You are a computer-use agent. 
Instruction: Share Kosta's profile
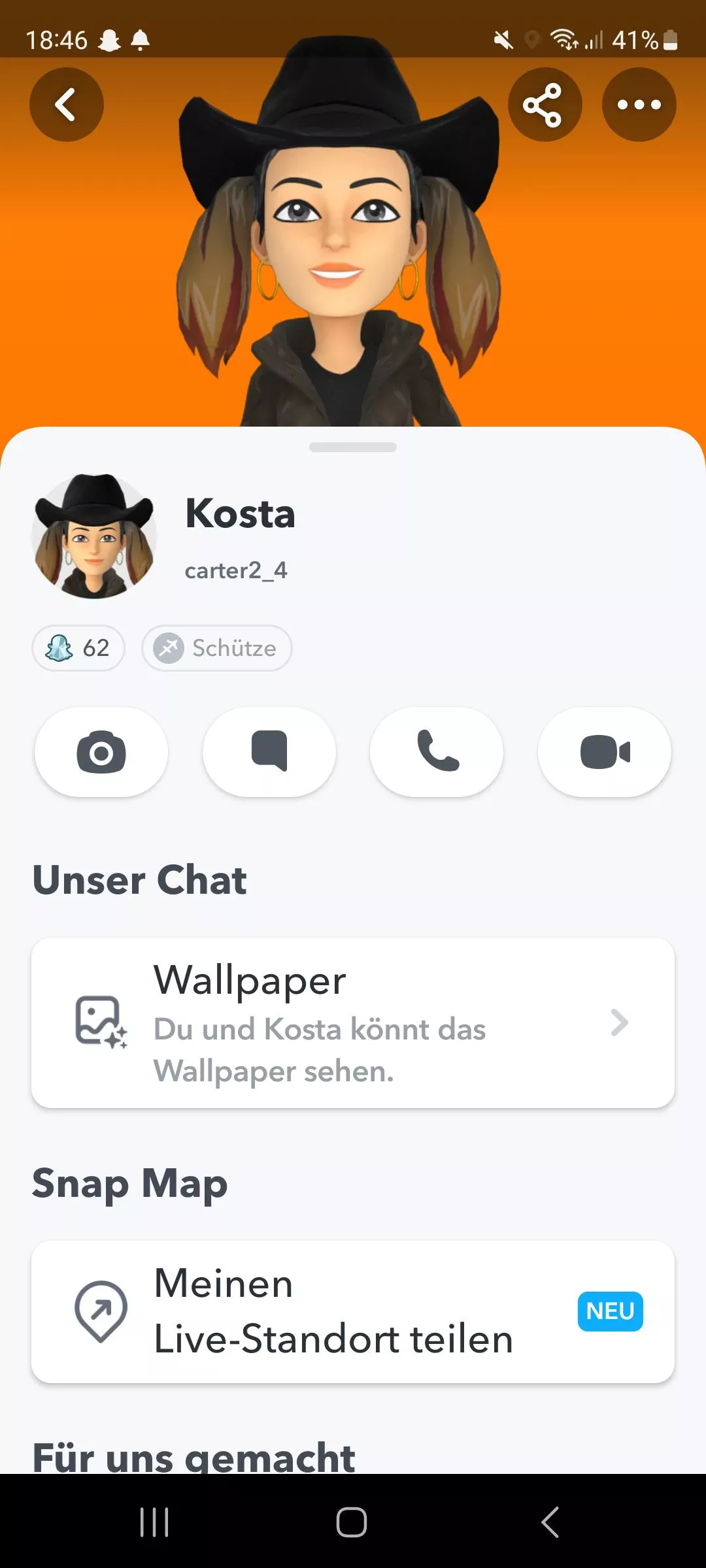click(x=545, y=105)
